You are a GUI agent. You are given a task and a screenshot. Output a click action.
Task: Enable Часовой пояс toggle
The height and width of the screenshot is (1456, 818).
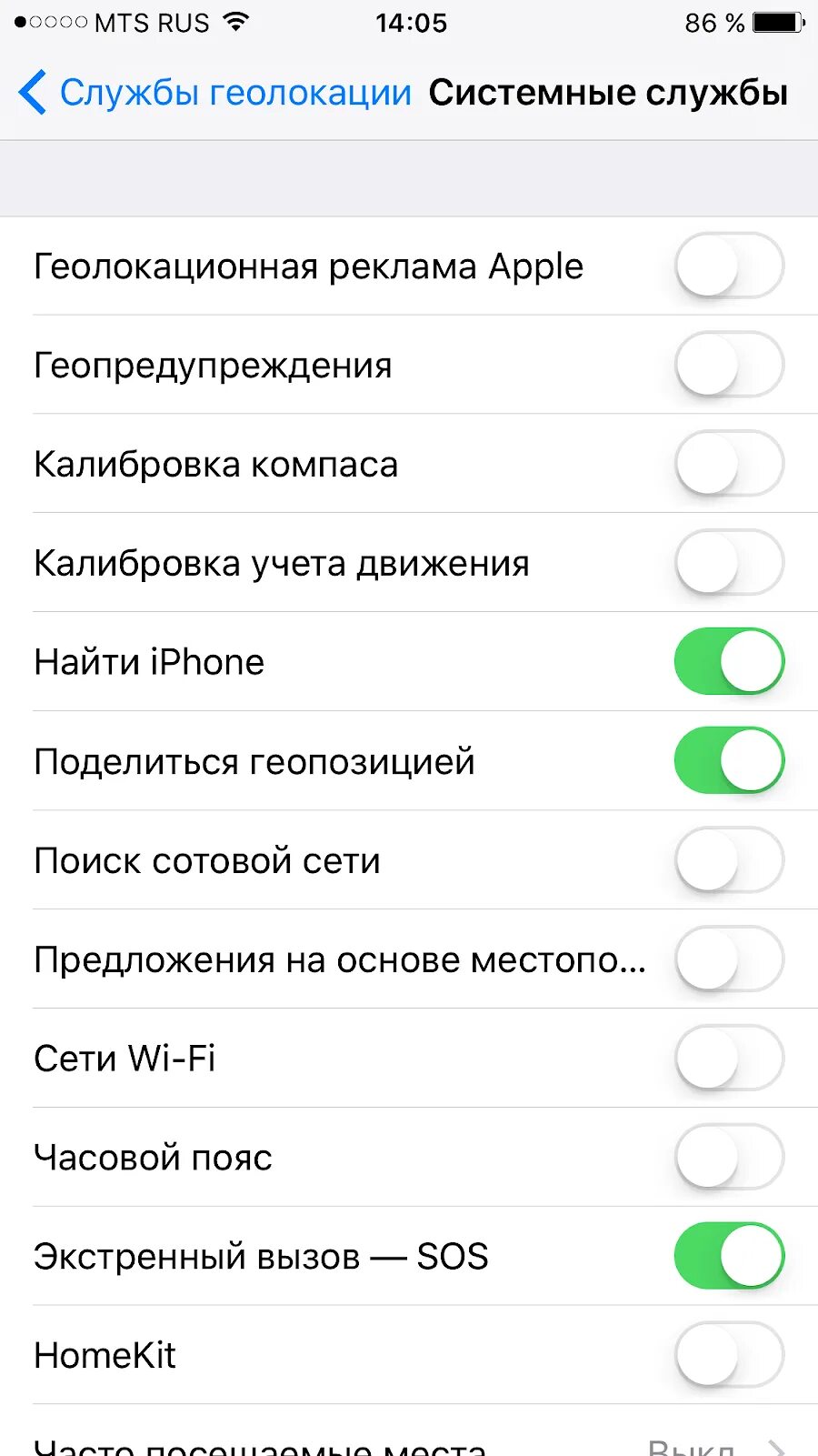coord(729,1158)
